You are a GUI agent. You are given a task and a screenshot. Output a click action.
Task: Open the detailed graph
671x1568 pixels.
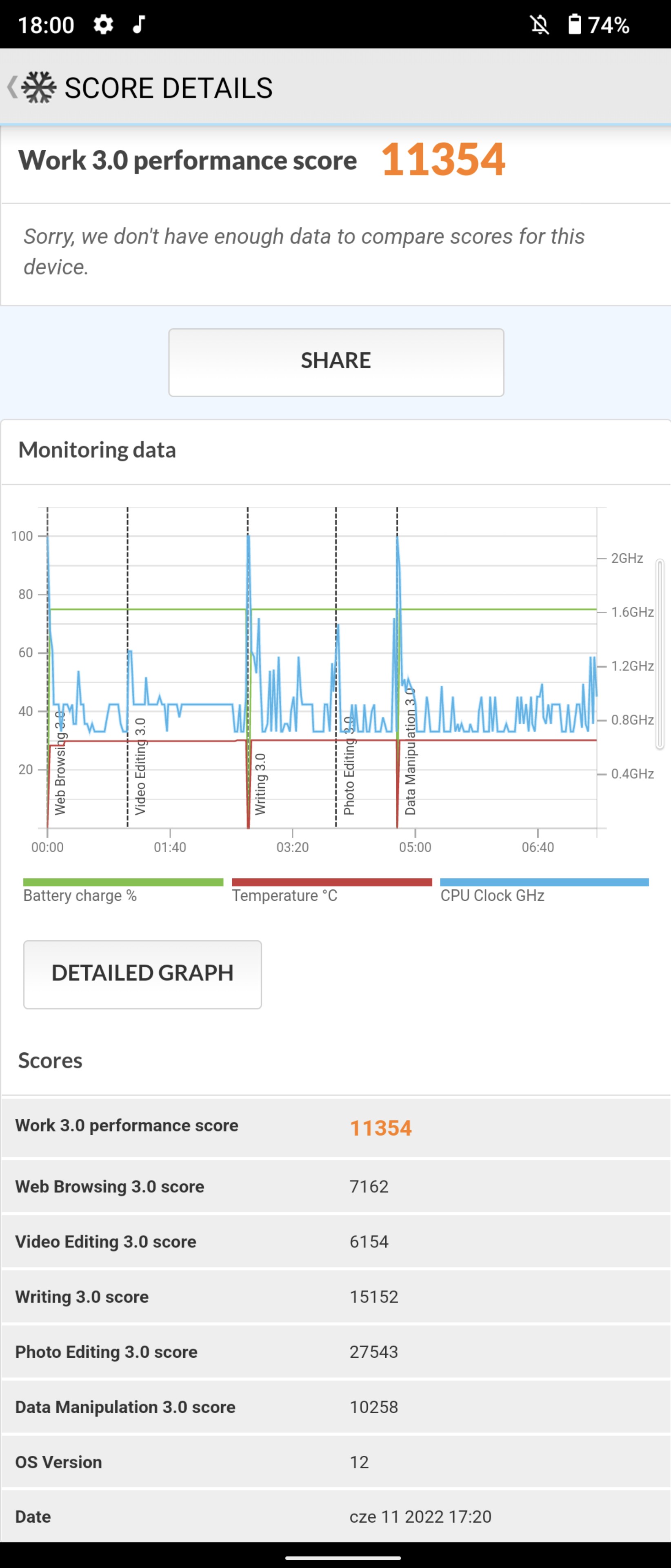click(142, 973)
